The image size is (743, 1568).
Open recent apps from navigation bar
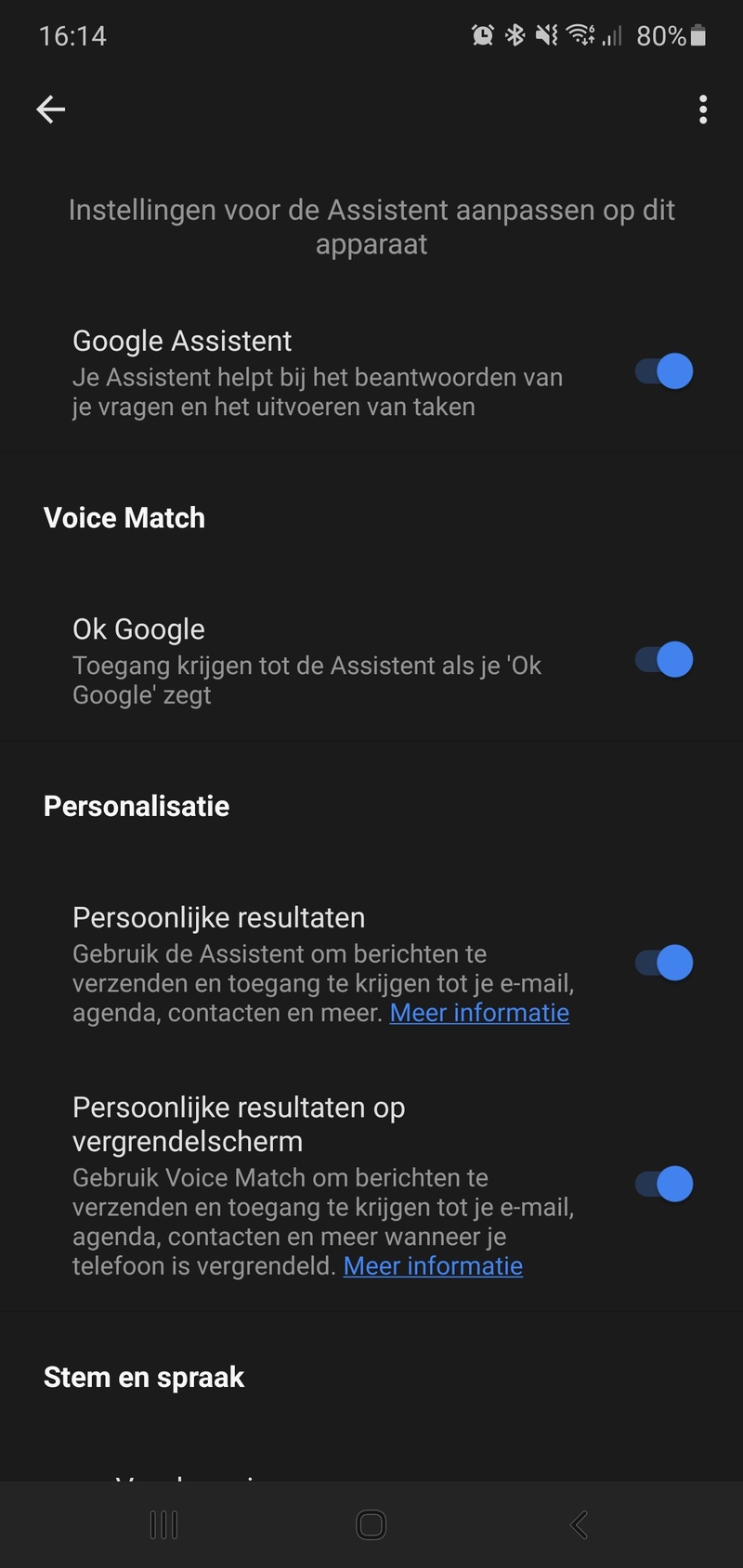[x=163, y=1524]
